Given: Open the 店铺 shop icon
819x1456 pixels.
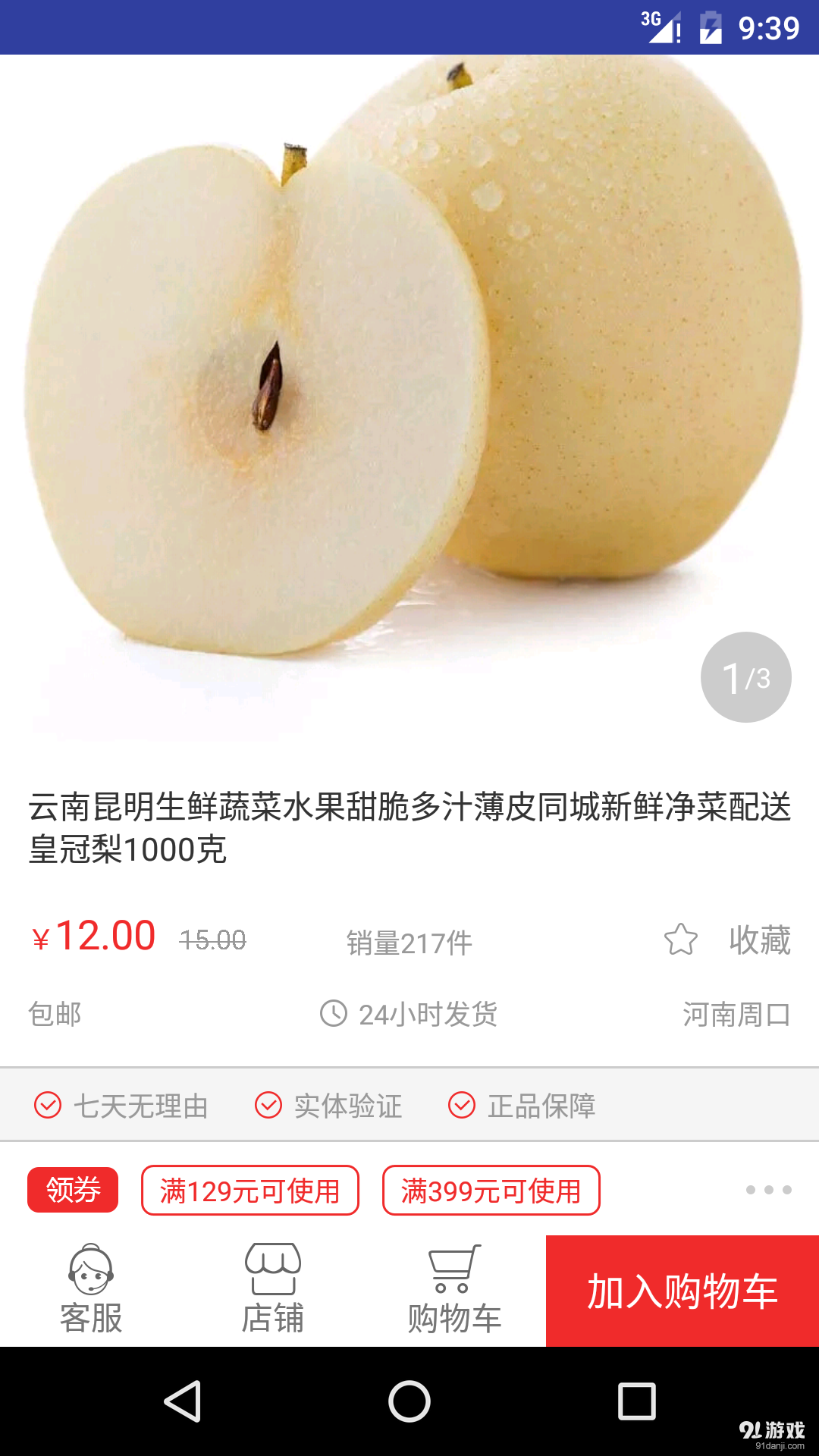Looking at the screenshot, I should click(275, 1266).
